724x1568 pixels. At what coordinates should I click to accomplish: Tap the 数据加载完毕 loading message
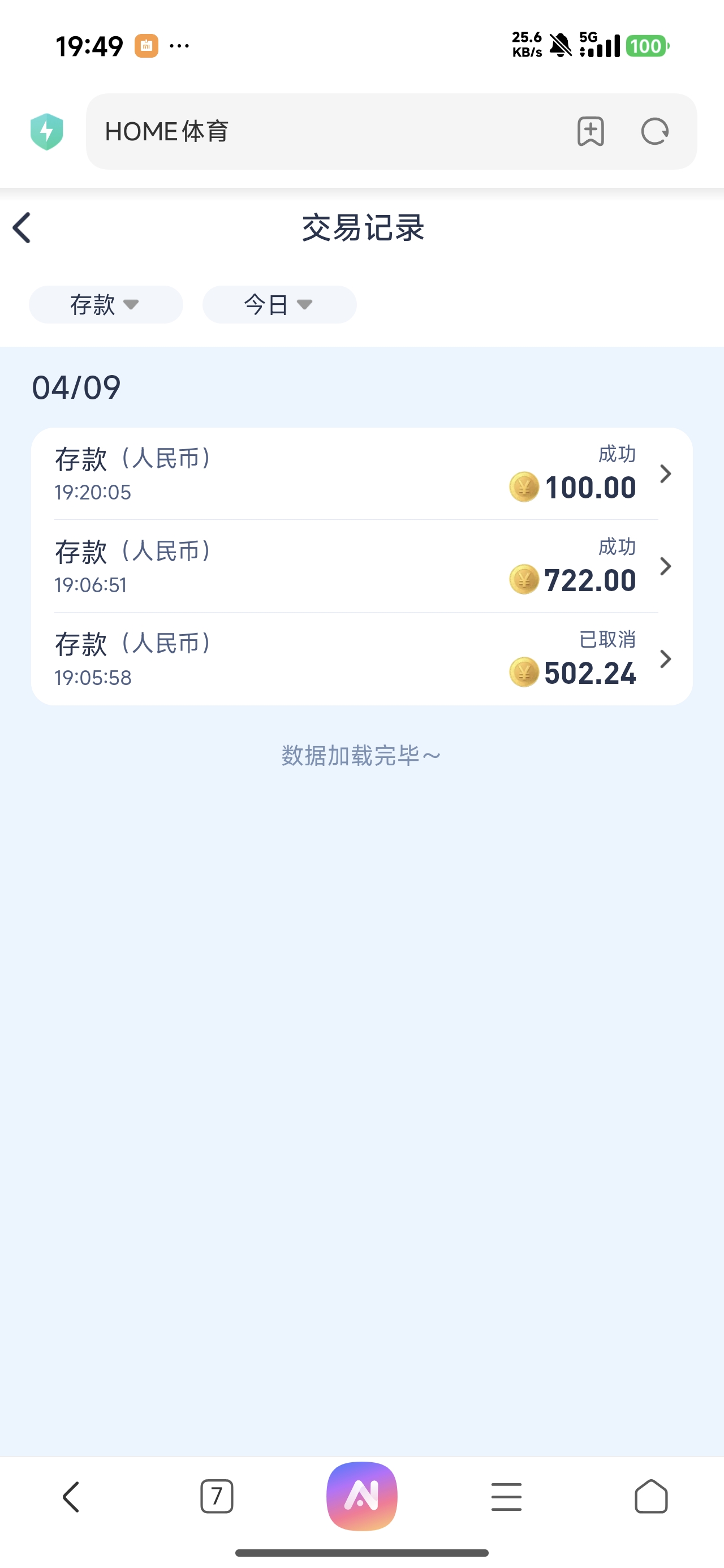coord(361,755)
